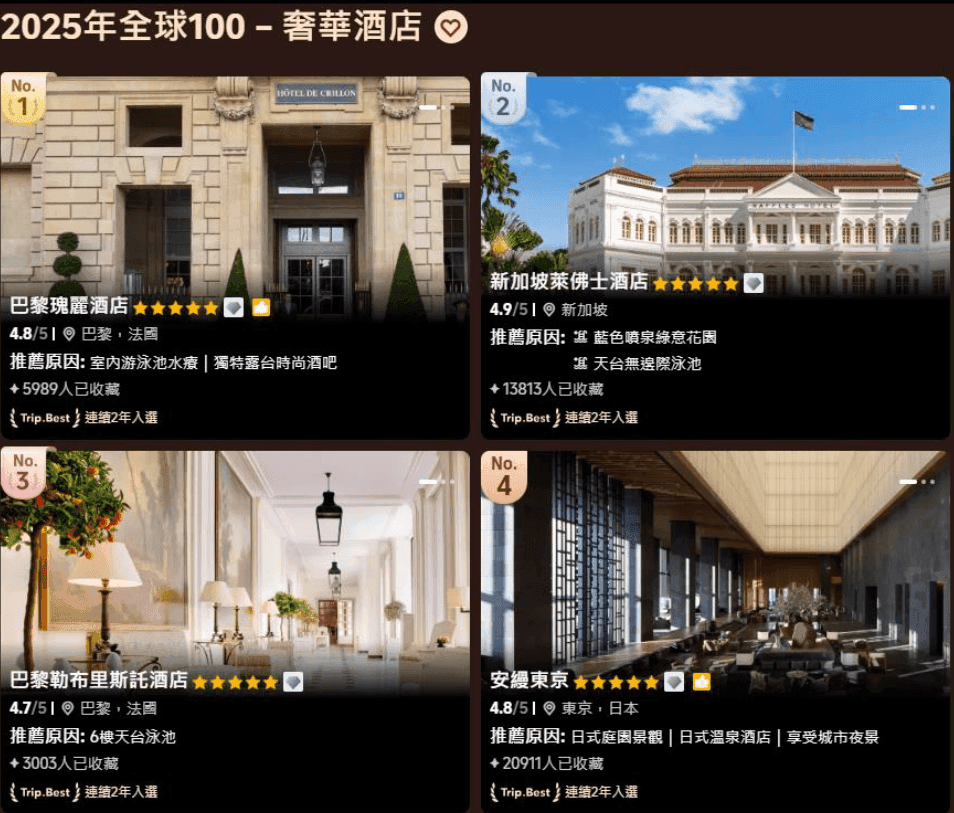View the 巴黎勒布里斯托酒店 hotel card
Viewport: 954px width, 813px height.
pos(99,681)
